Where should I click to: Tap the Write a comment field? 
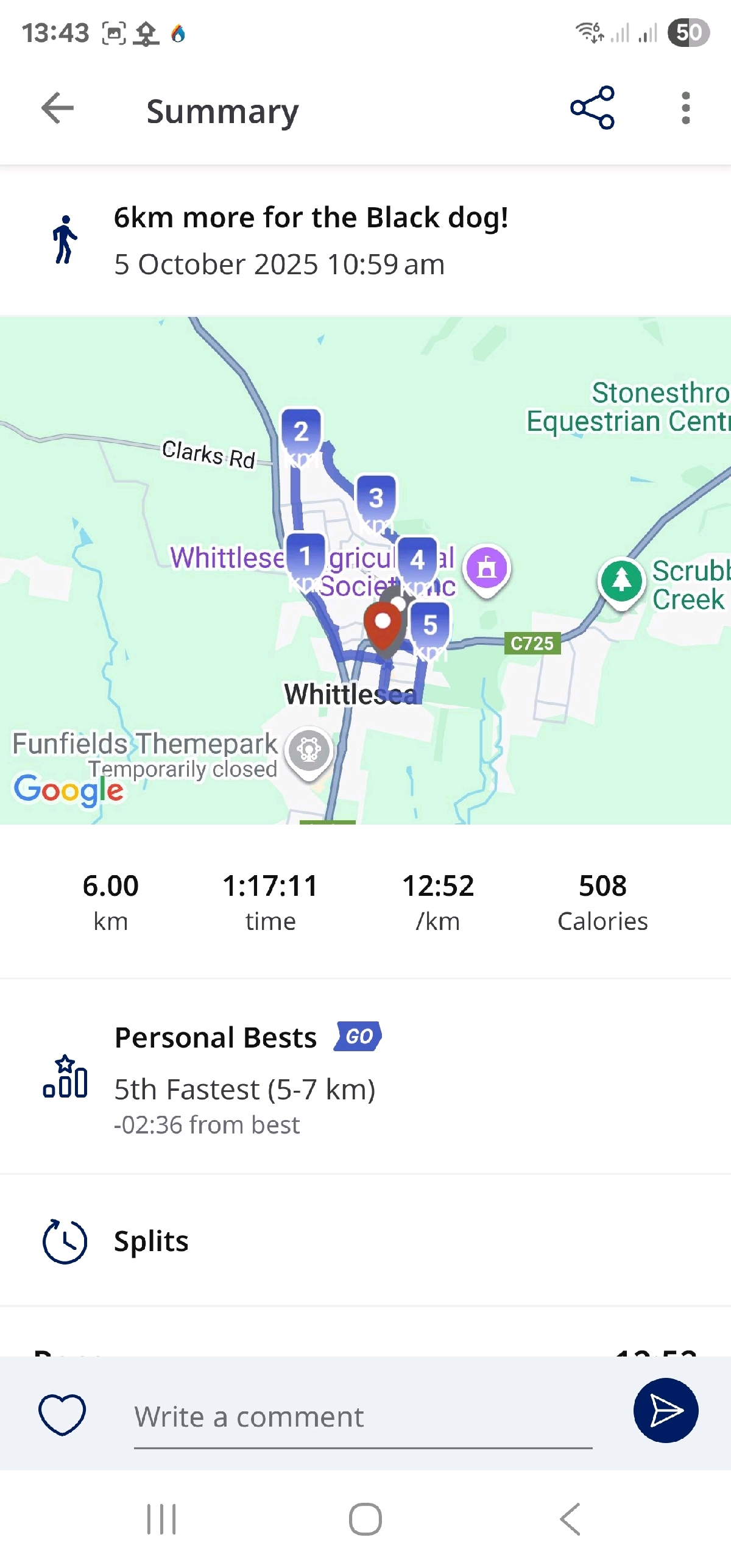[x=362, y=1417]
